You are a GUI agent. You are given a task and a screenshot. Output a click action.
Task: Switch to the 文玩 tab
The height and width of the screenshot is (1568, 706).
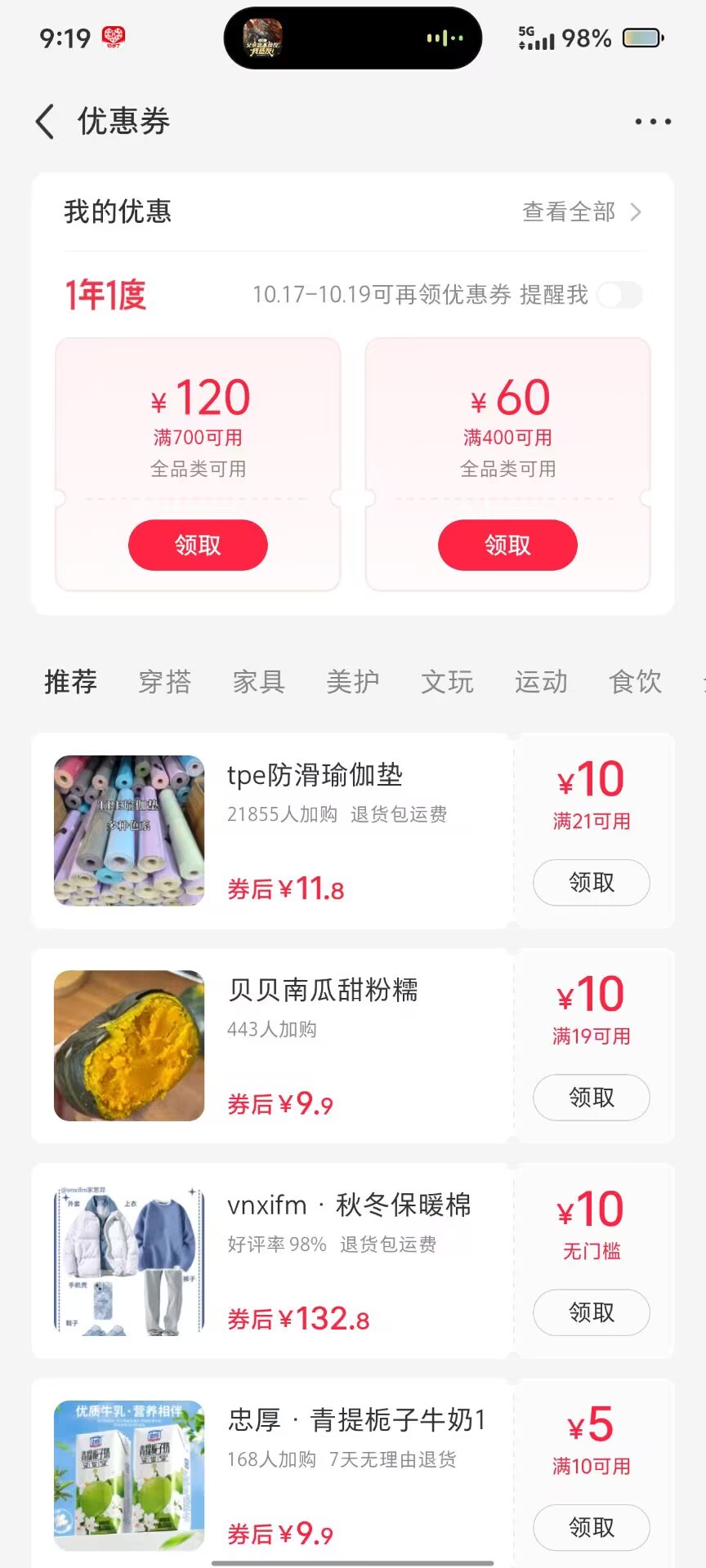point(447,681)
